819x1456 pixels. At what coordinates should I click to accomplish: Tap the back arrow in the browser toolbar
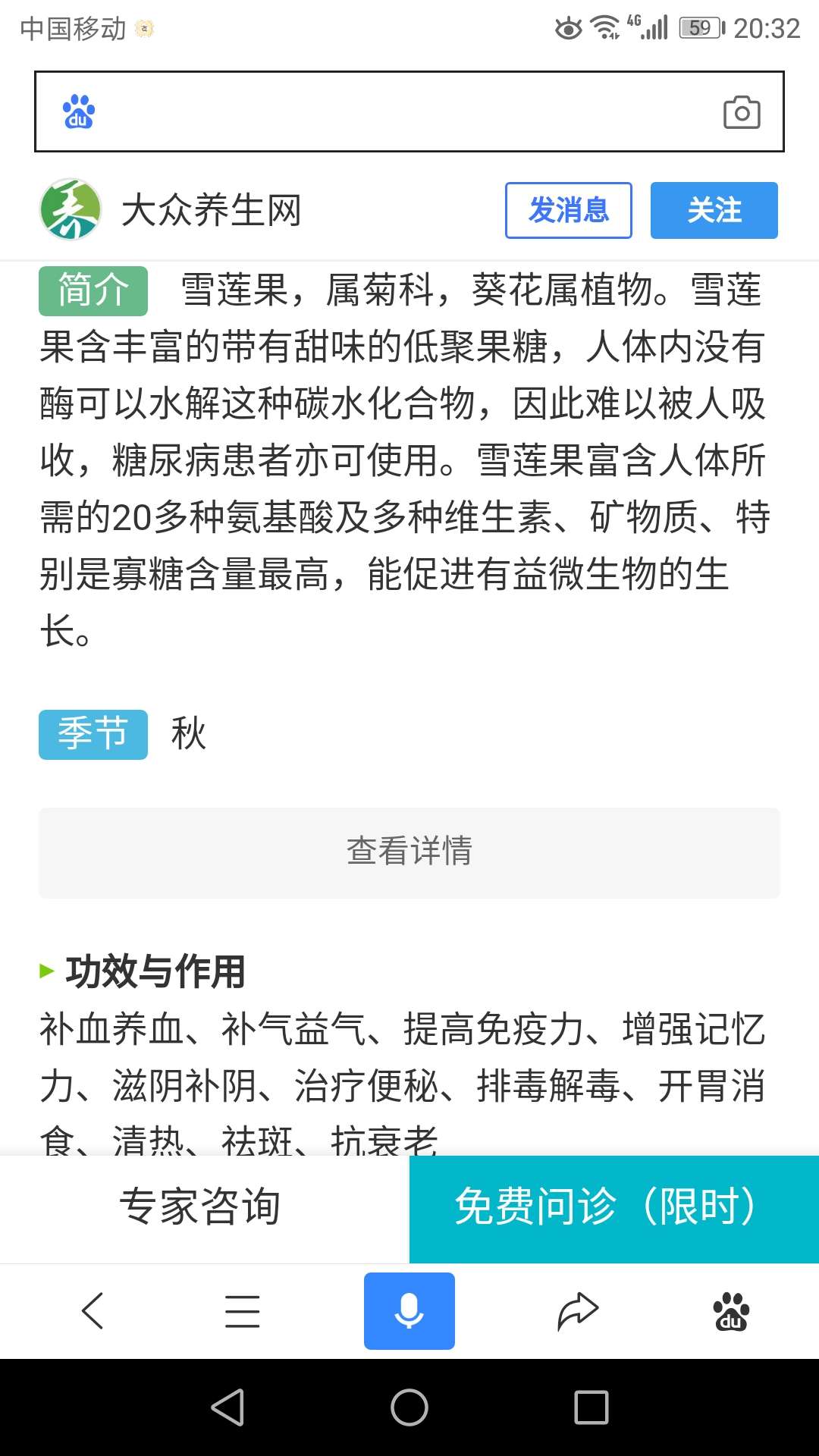pyautogui.click(x=92, y=1310)
